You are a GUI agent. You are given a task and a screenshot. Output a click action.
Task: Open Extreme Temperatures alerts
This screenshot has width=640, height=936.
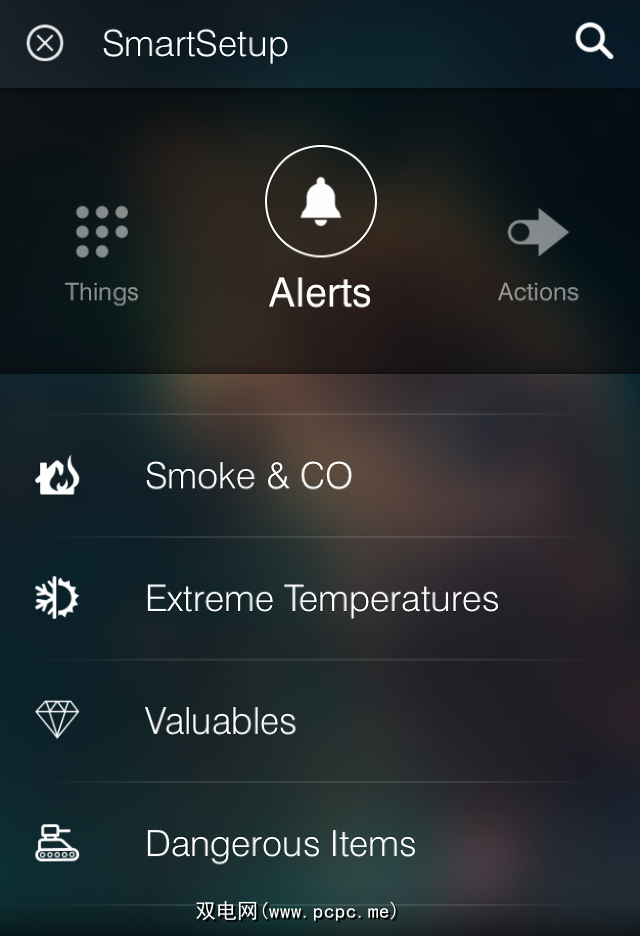click(321, 599)
